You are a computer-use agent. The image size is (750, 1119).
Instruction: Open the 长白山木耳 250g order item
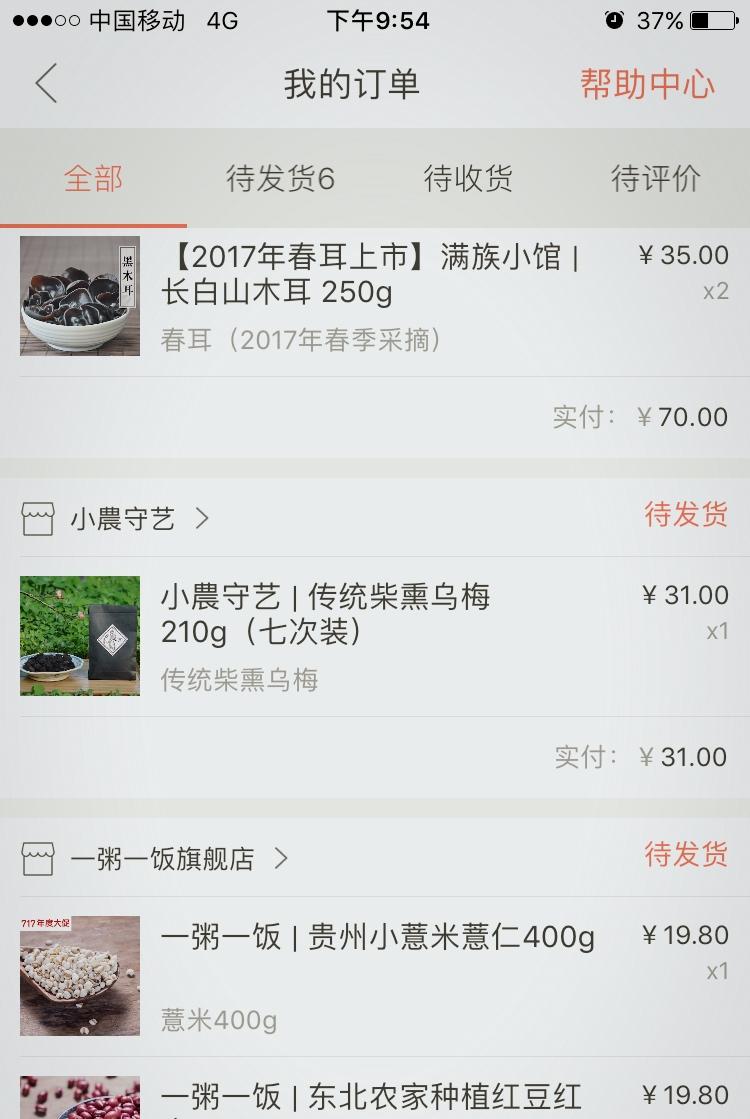[370, 296]
